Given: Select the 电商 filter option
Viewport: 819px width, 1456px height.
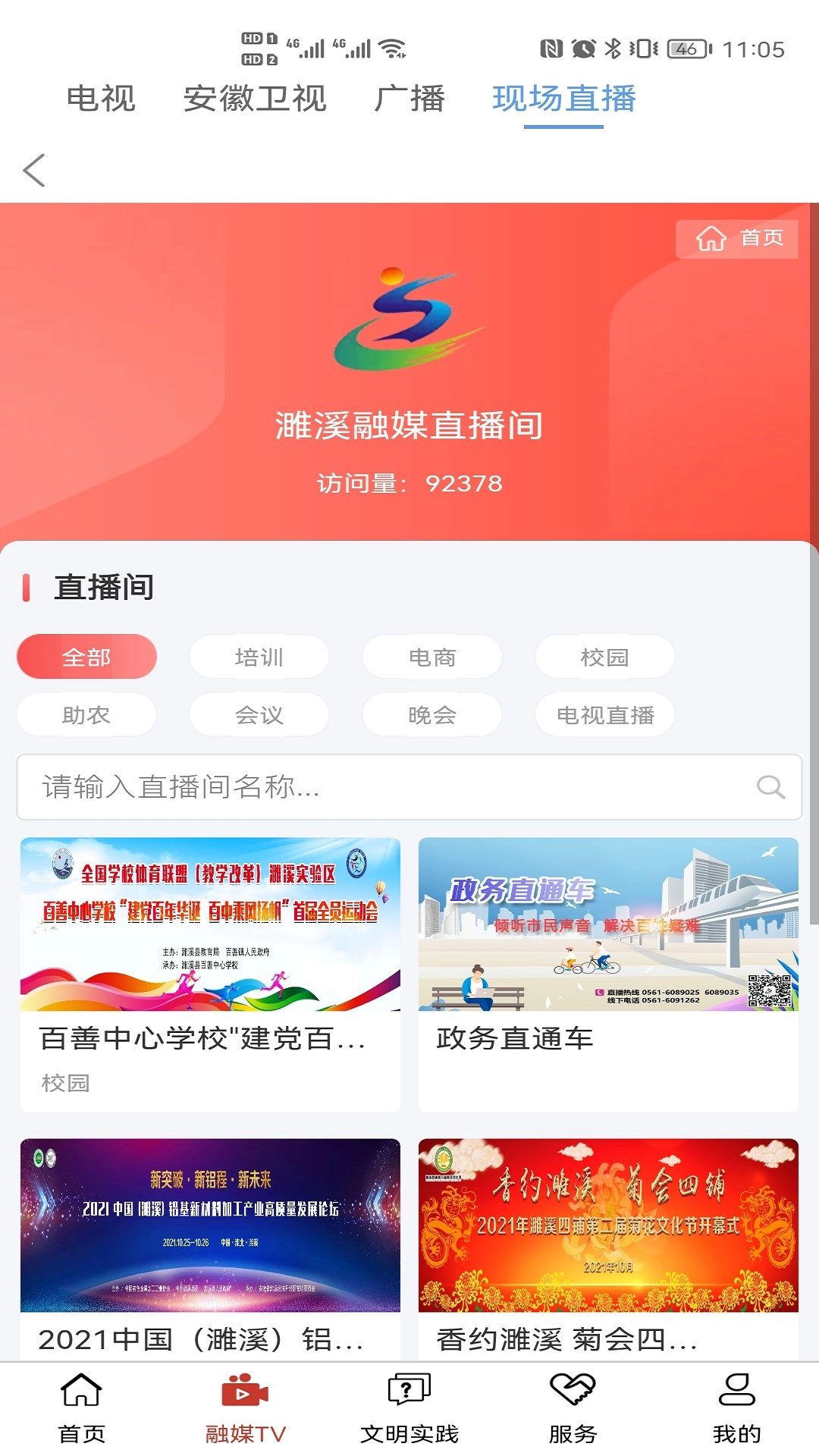Looking at the screenshot, I should [431, 657].
